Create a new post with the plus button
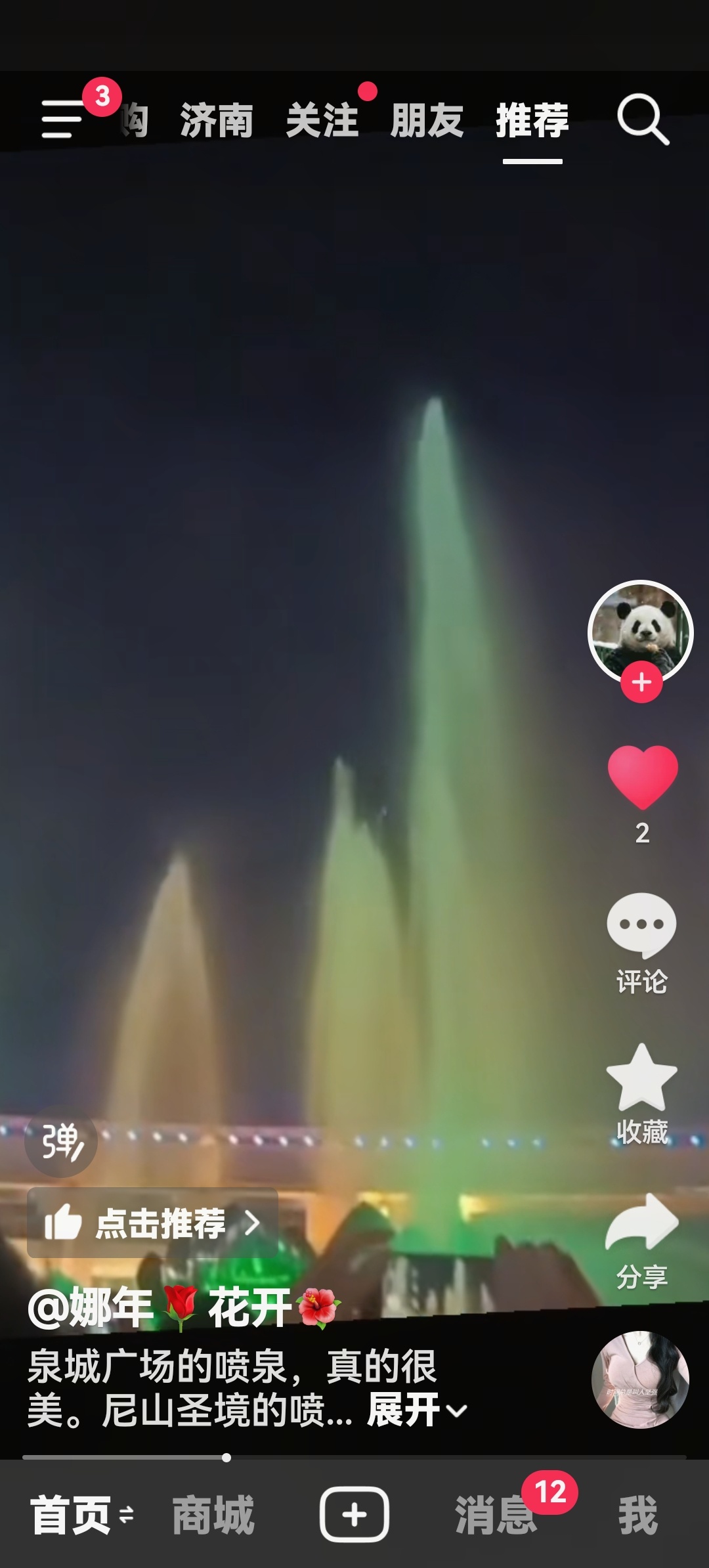 point(354,1514)
